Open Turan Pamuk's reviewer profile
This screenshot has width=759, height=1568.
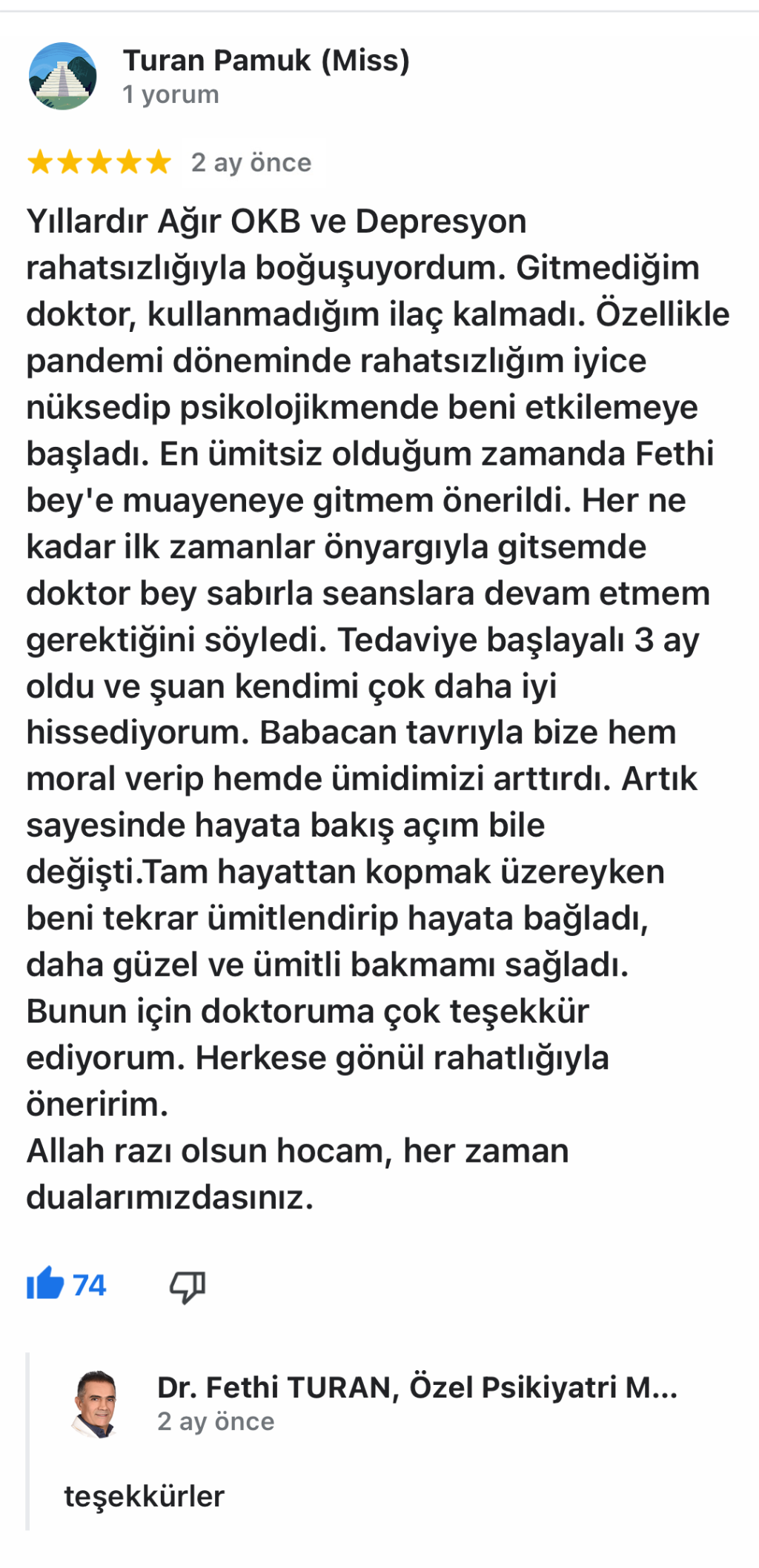point(265,61)
